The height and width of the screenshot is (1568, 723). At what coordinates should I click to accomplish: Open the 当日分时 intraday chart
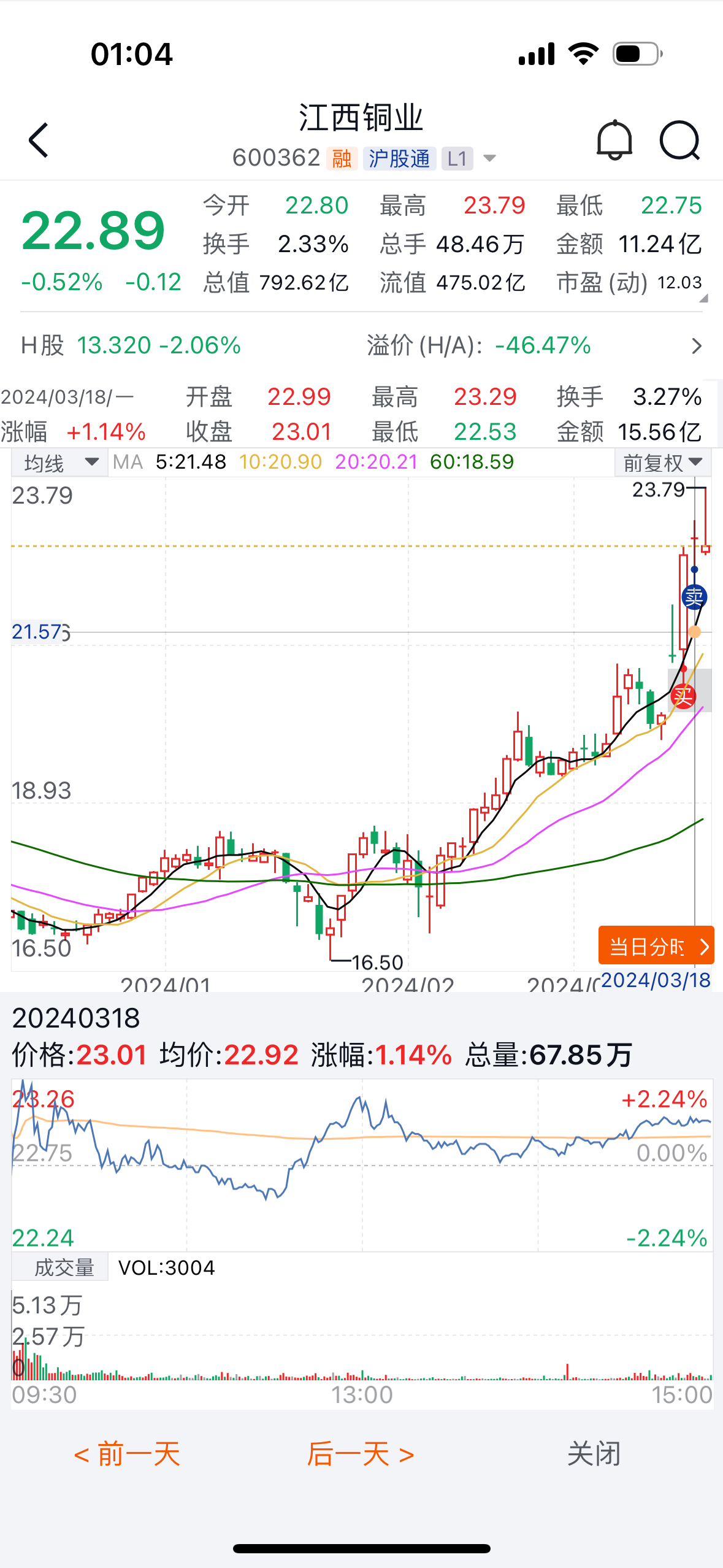click(x=656, y=947)
